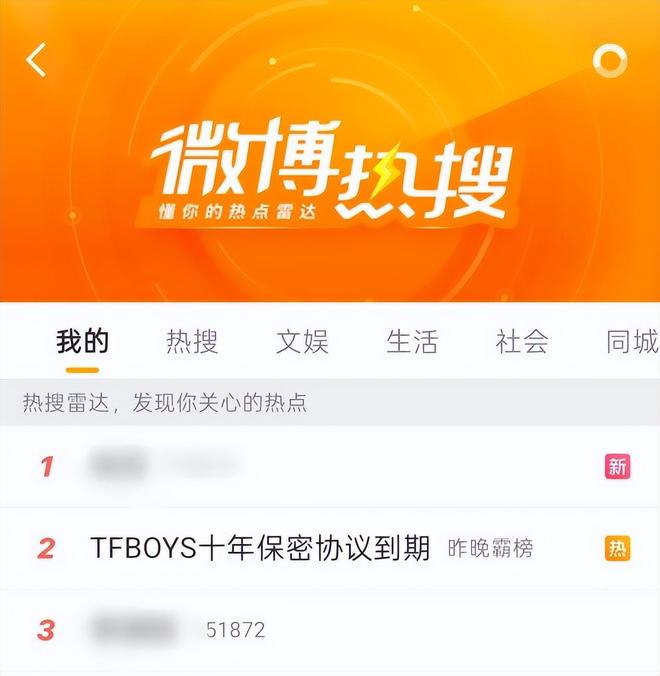
Task: Go back using the top-left arrow
Action: tap(37, 61)
